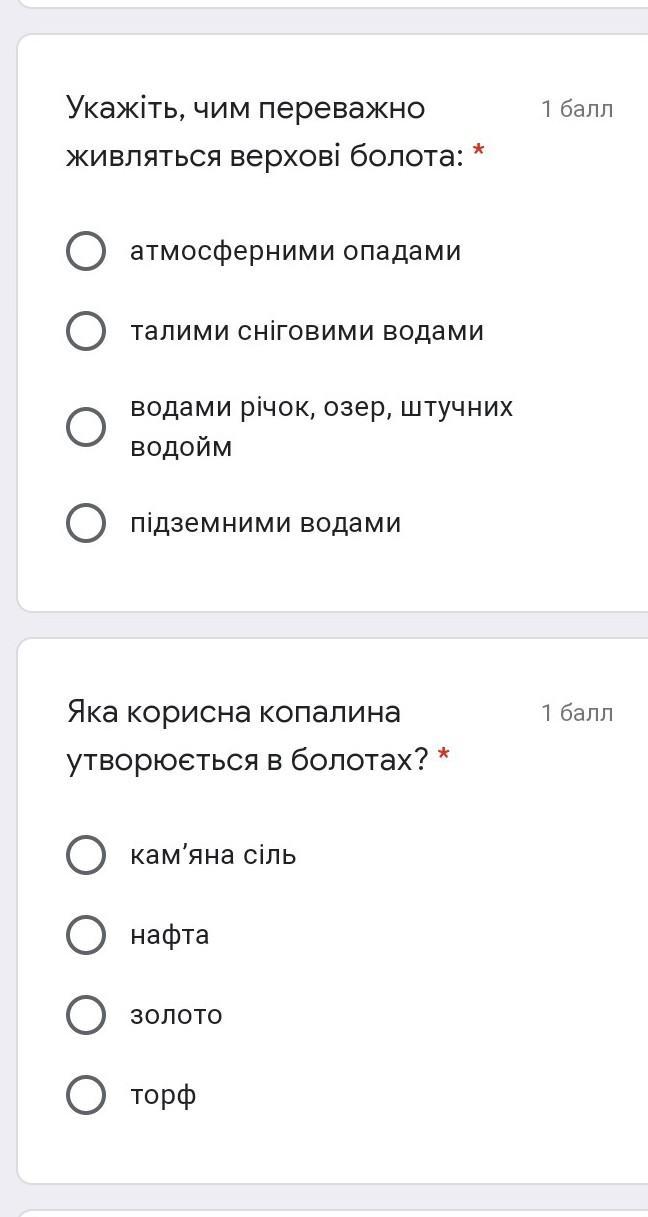Screen dimensions: 648x1217
Task: Choose "нафта" as the answer
Action: (86, 935)
